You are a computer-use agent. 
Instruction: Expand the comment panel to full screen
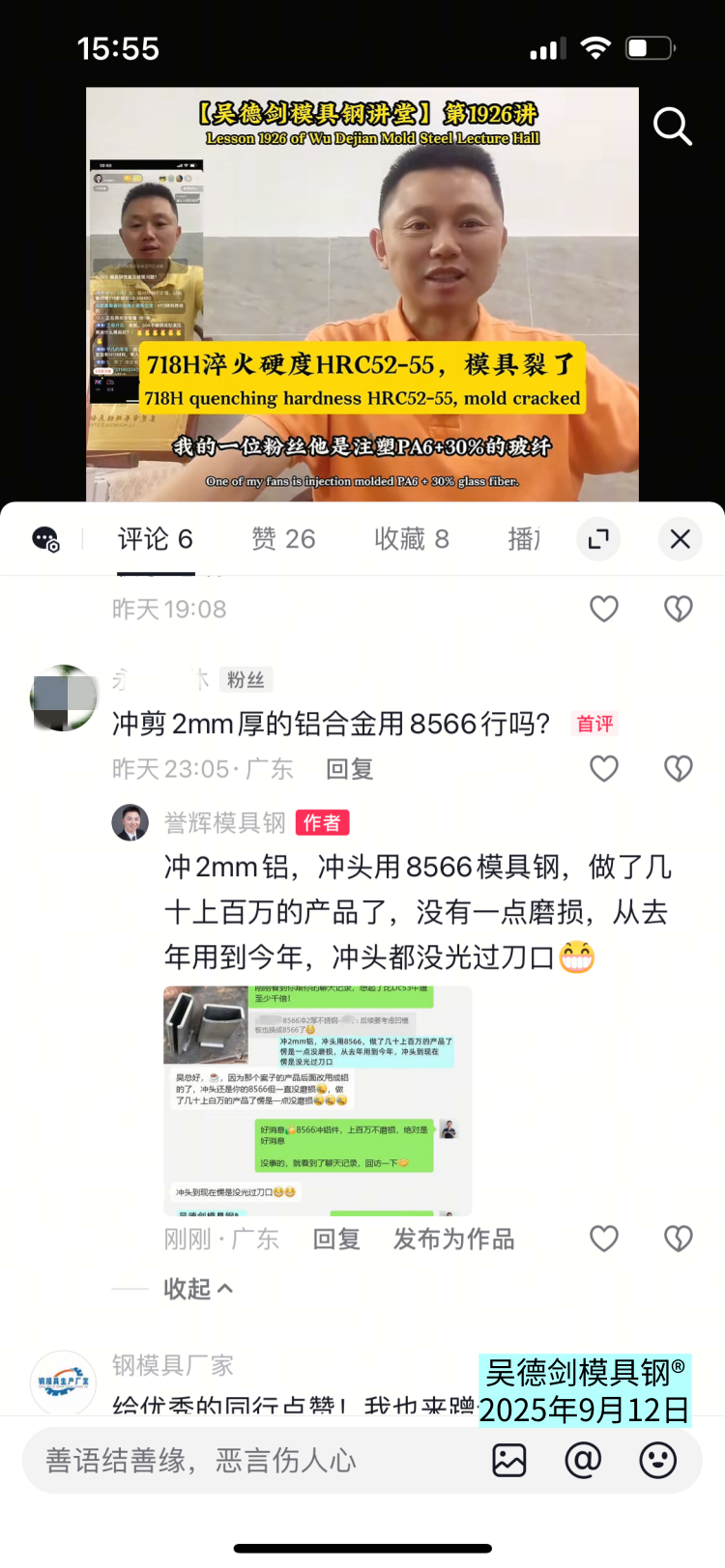point(598,539)
